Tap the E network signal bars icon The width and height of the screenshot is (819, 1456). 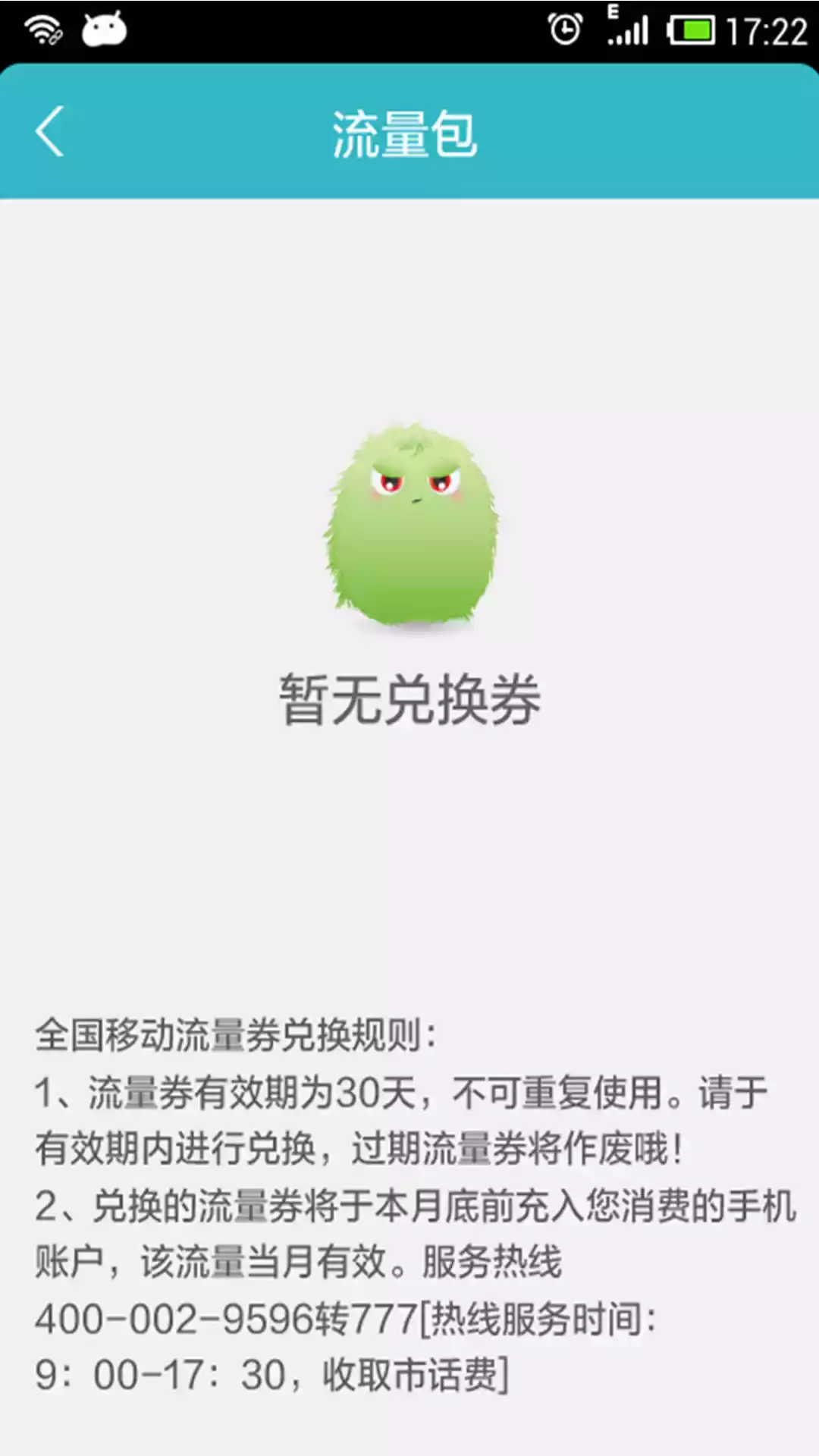click(x=629, y=30)
